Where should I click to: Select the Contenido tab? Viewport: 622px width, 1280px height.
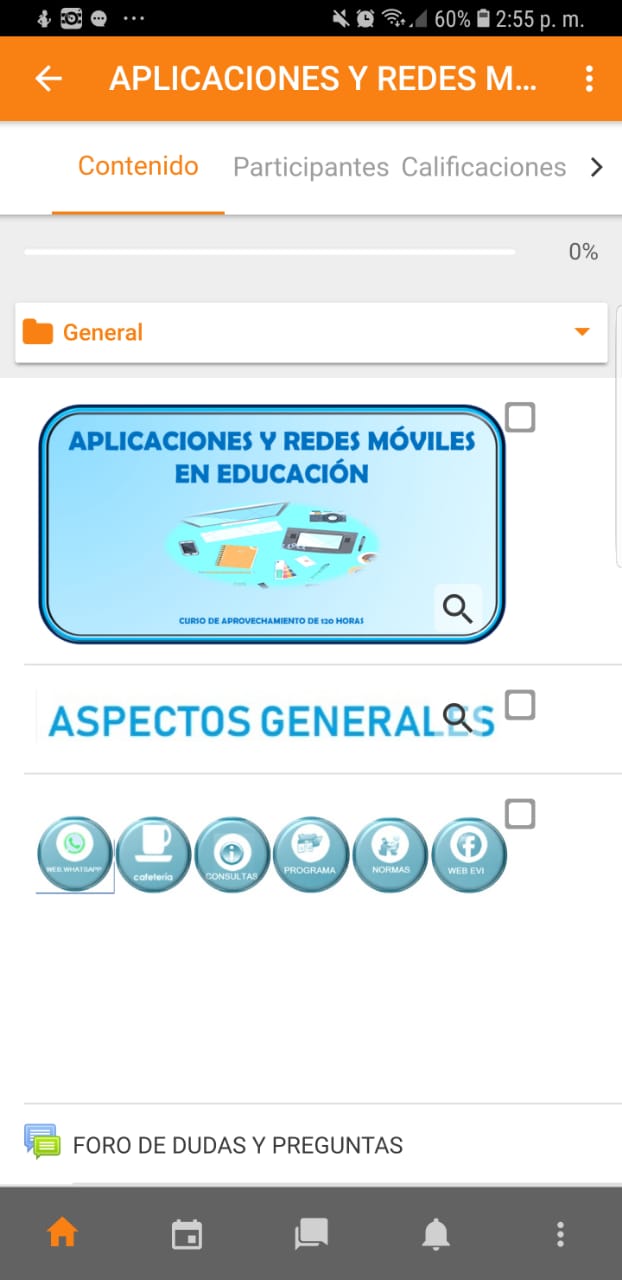click(x=138, y=166)
